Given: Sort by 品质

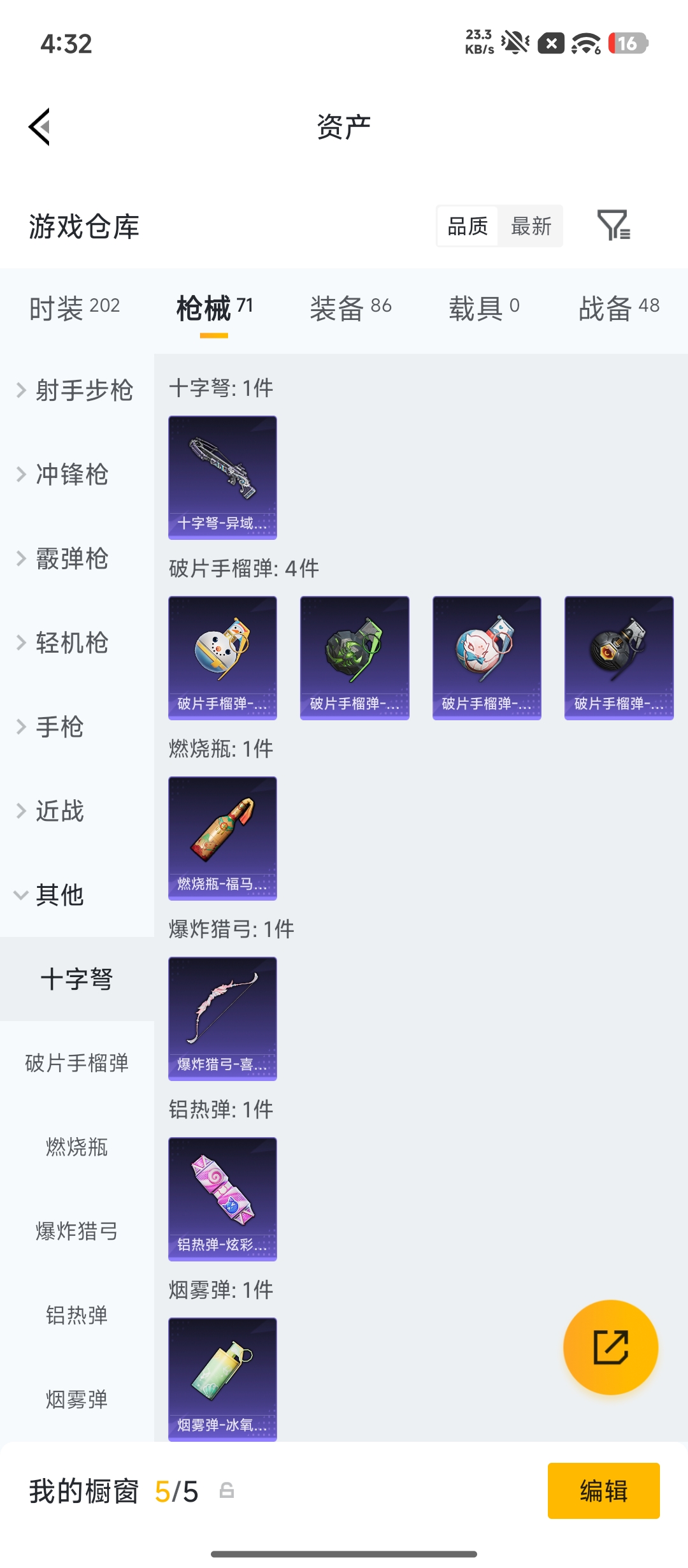Looking at the screenshot, I should tap(468, 226).
